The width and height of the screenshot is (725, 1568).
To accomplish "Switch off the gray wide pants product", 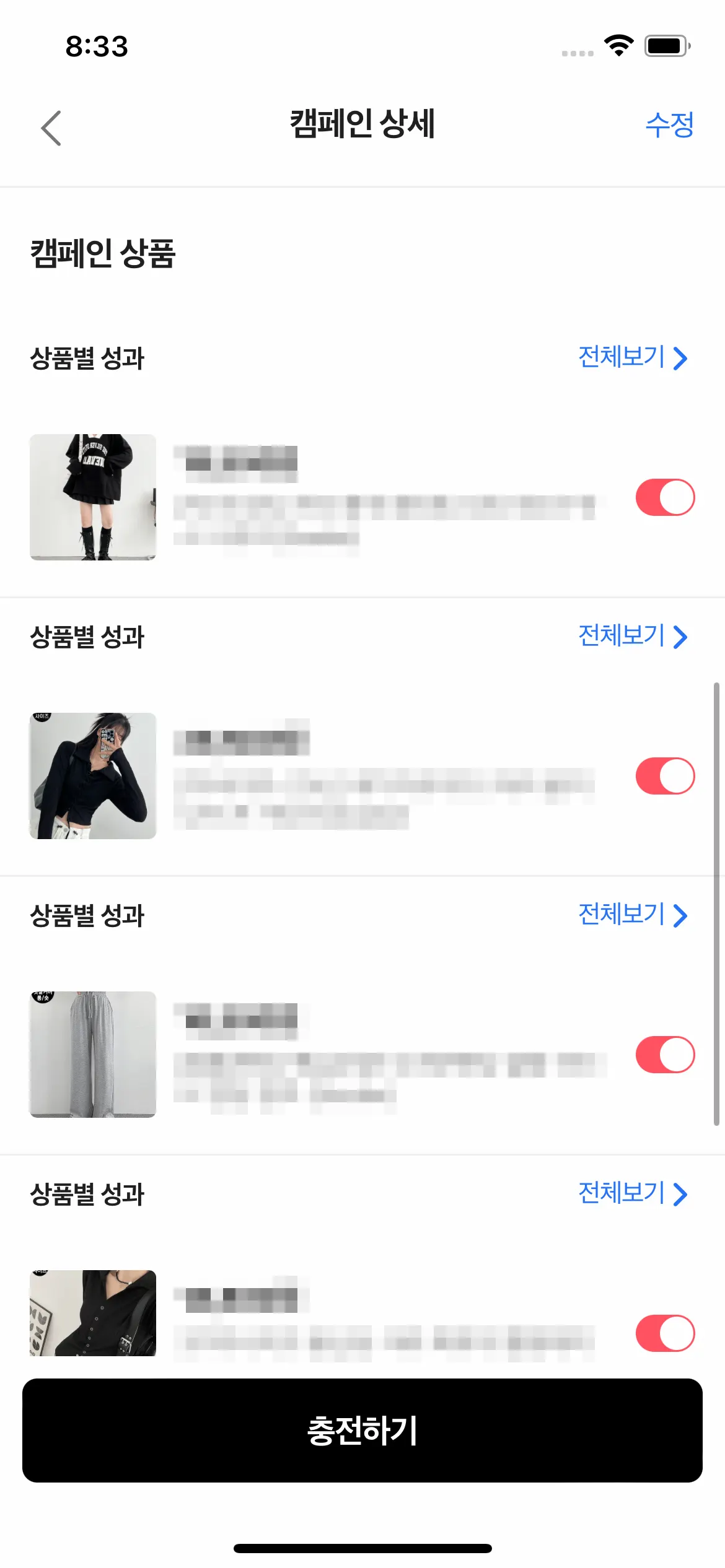I will click(665, 1055).
